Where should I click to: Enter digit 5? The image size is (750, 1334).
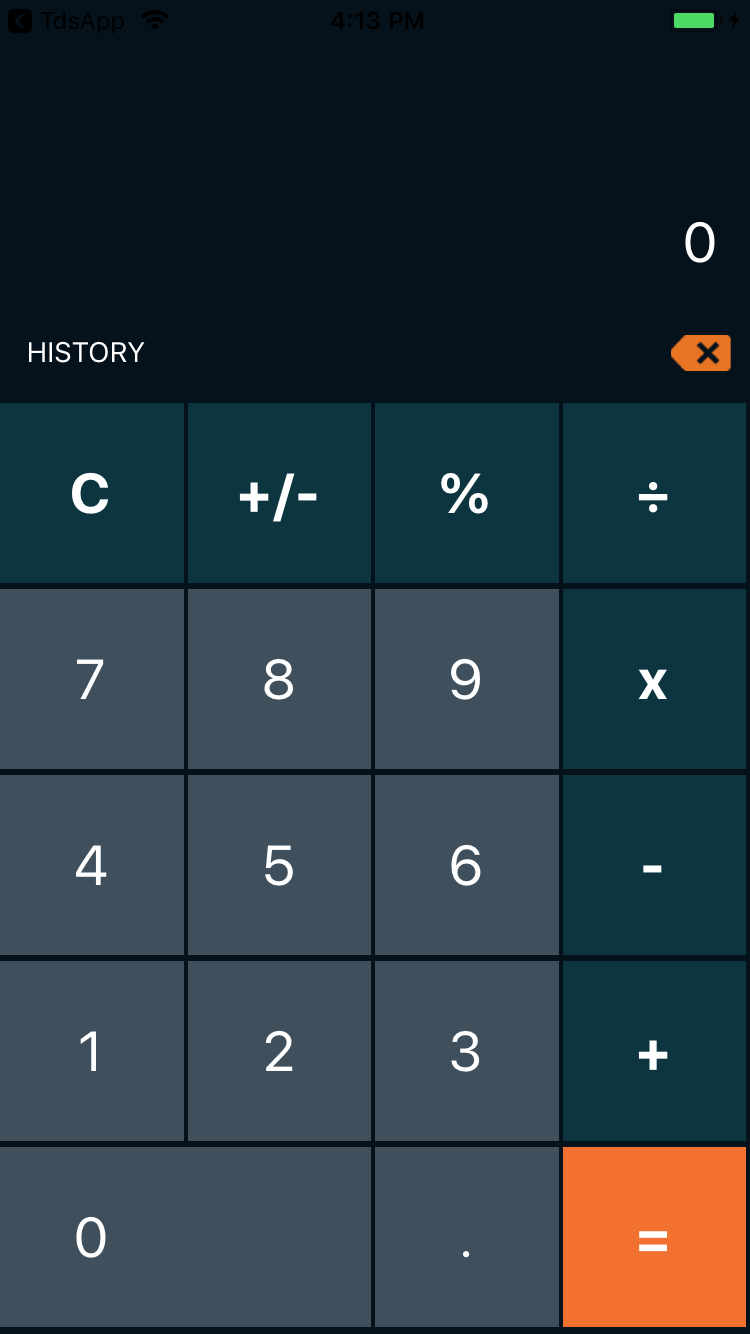click(x=279, y=865)
